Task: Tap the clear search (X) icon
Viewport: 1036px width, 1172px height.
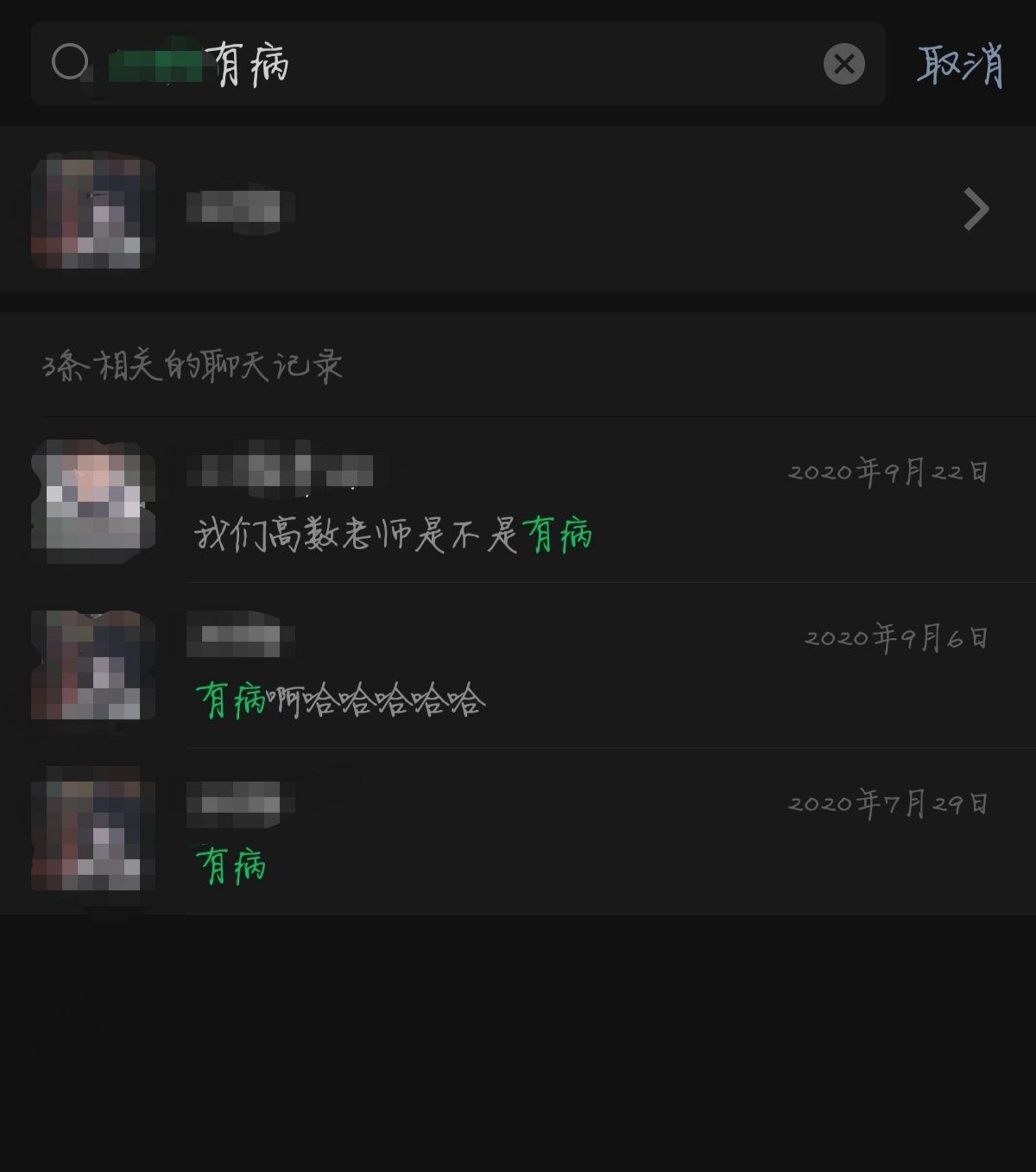Action: 844,63
